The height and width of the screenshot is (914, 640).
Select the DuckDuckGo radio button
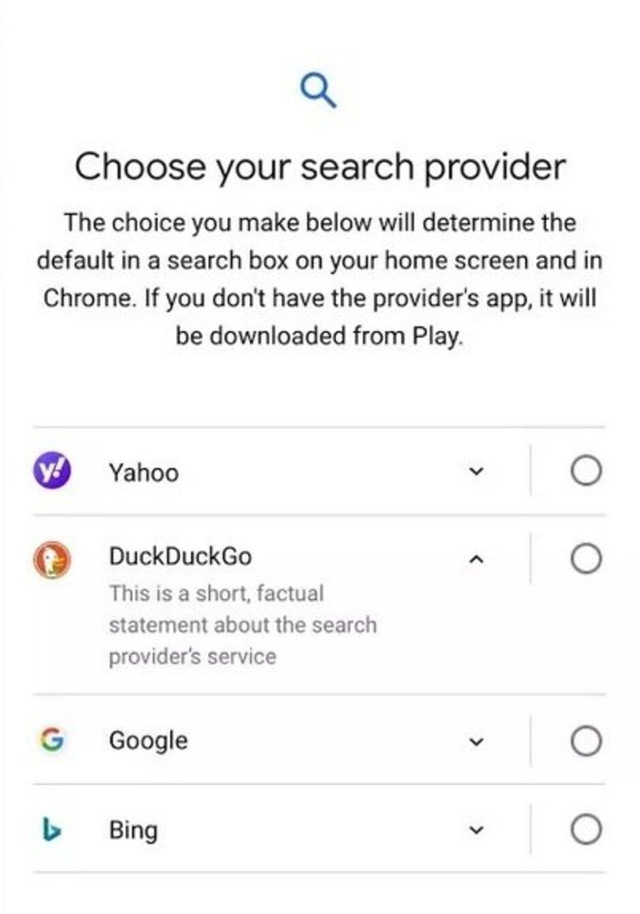click(586, 557)
